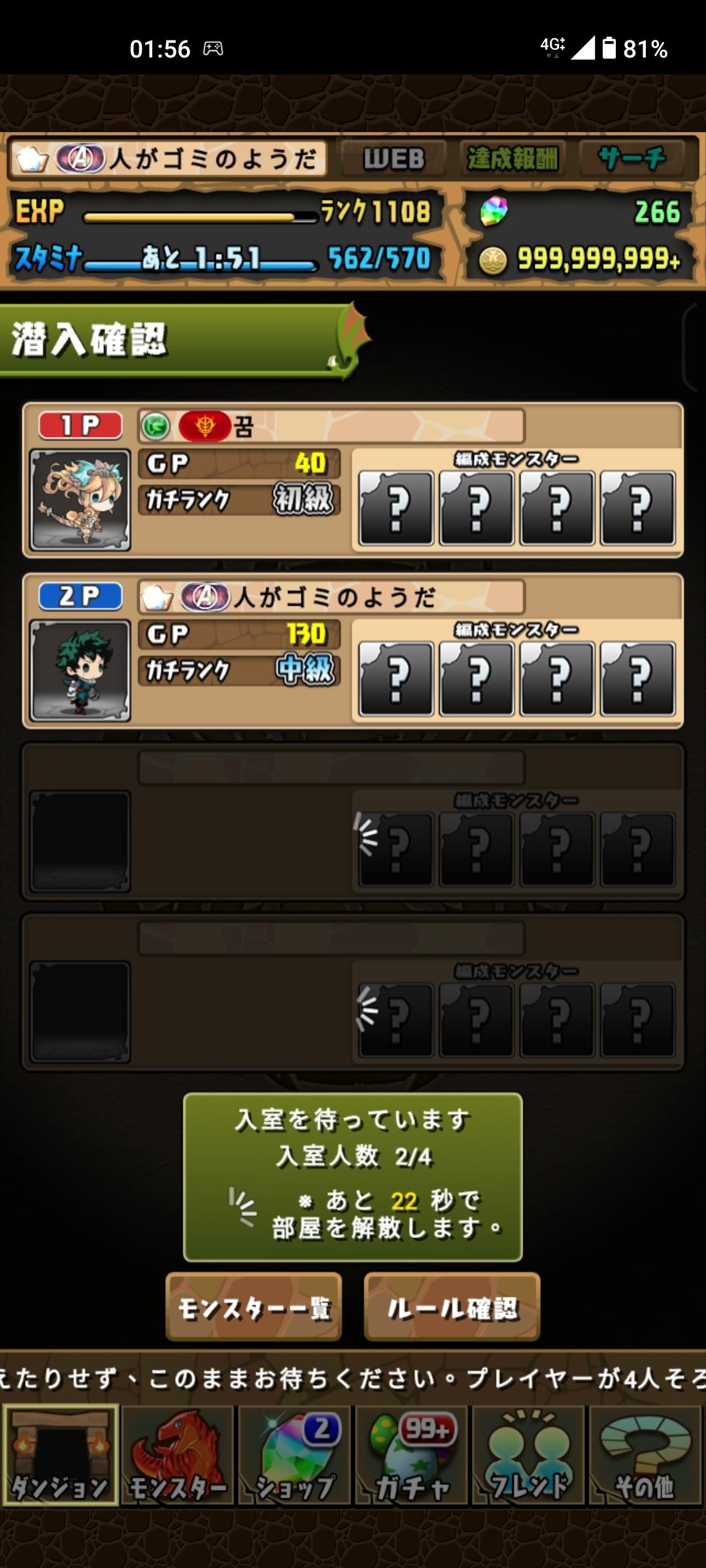View the 2P player avatar

pos(80,670)
